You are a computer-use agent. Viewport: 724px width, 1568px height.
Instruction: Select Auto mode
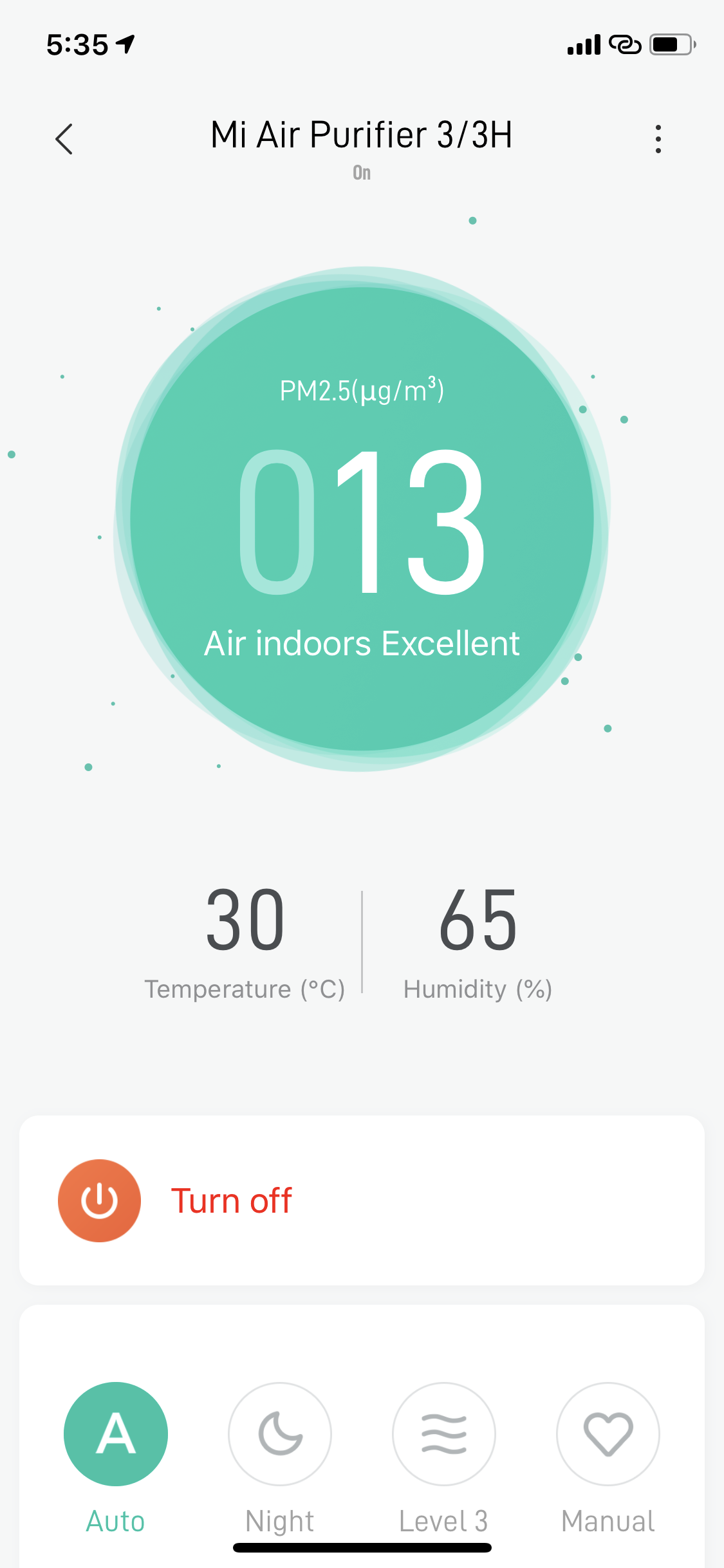point(116,1434)
